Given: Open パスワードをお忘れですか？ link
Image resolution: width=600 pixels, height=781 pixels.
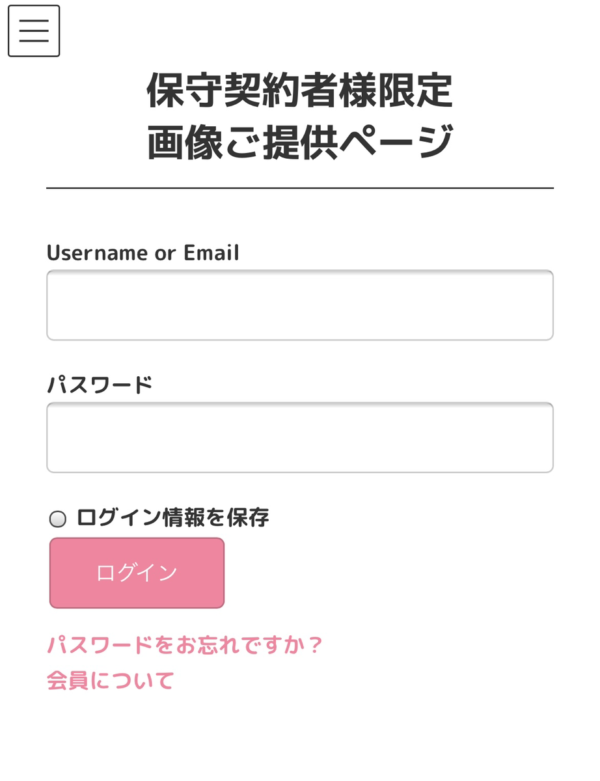Looking at the screenshot, I should [x=185, y=645].
